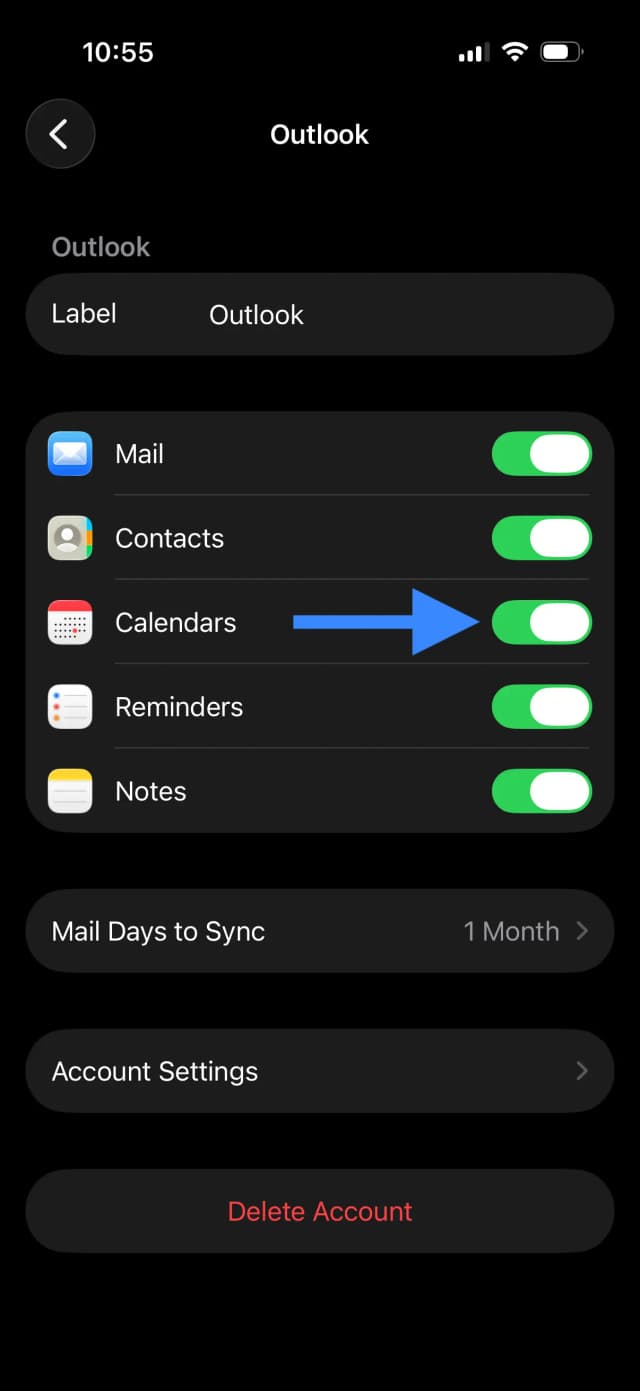Viewport: 640px width, 1391px height.
Task: Edit the Outlook label field
Action: point(320,314)
